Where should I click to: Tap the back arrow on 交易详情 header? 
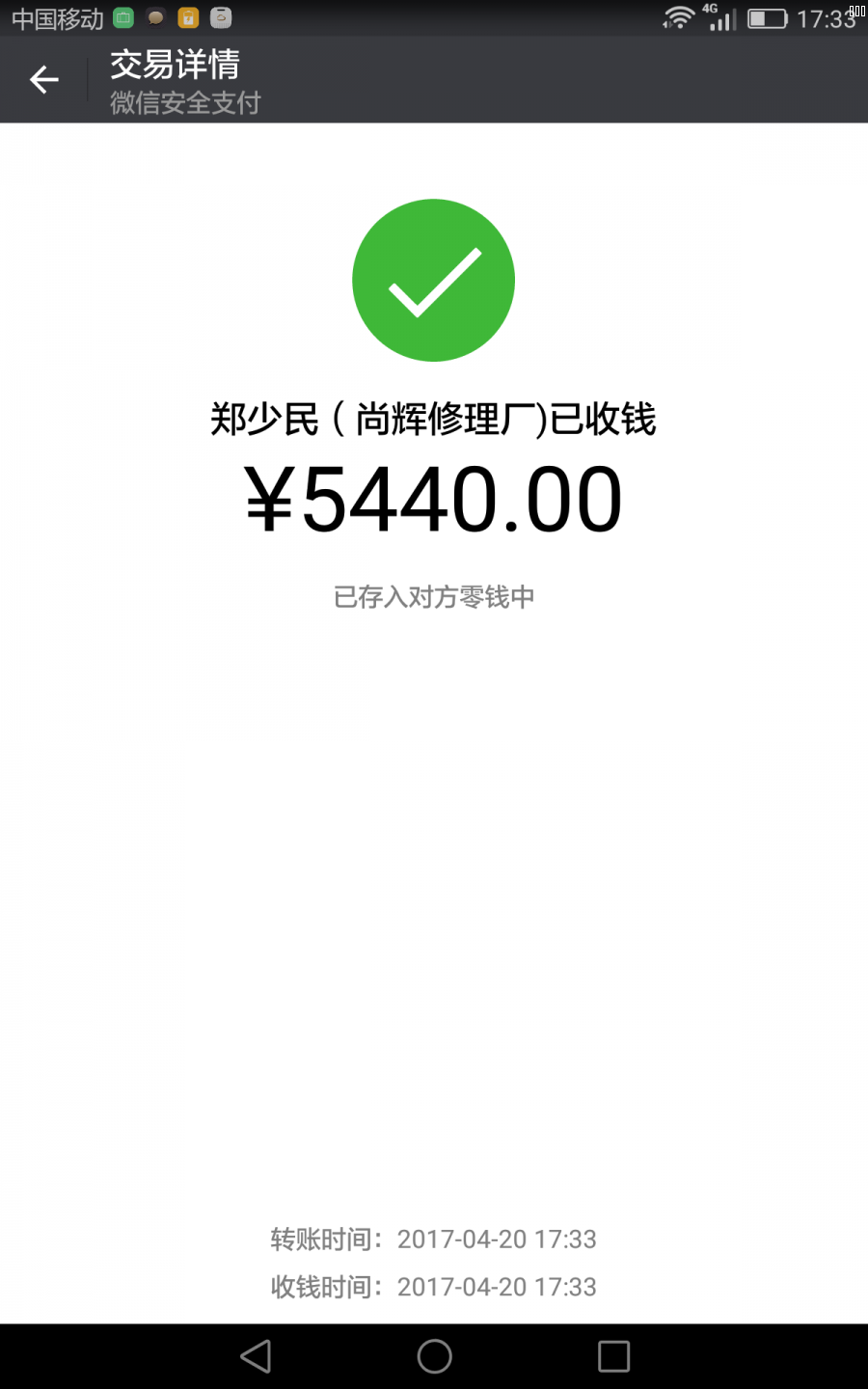tap(43, 79)
